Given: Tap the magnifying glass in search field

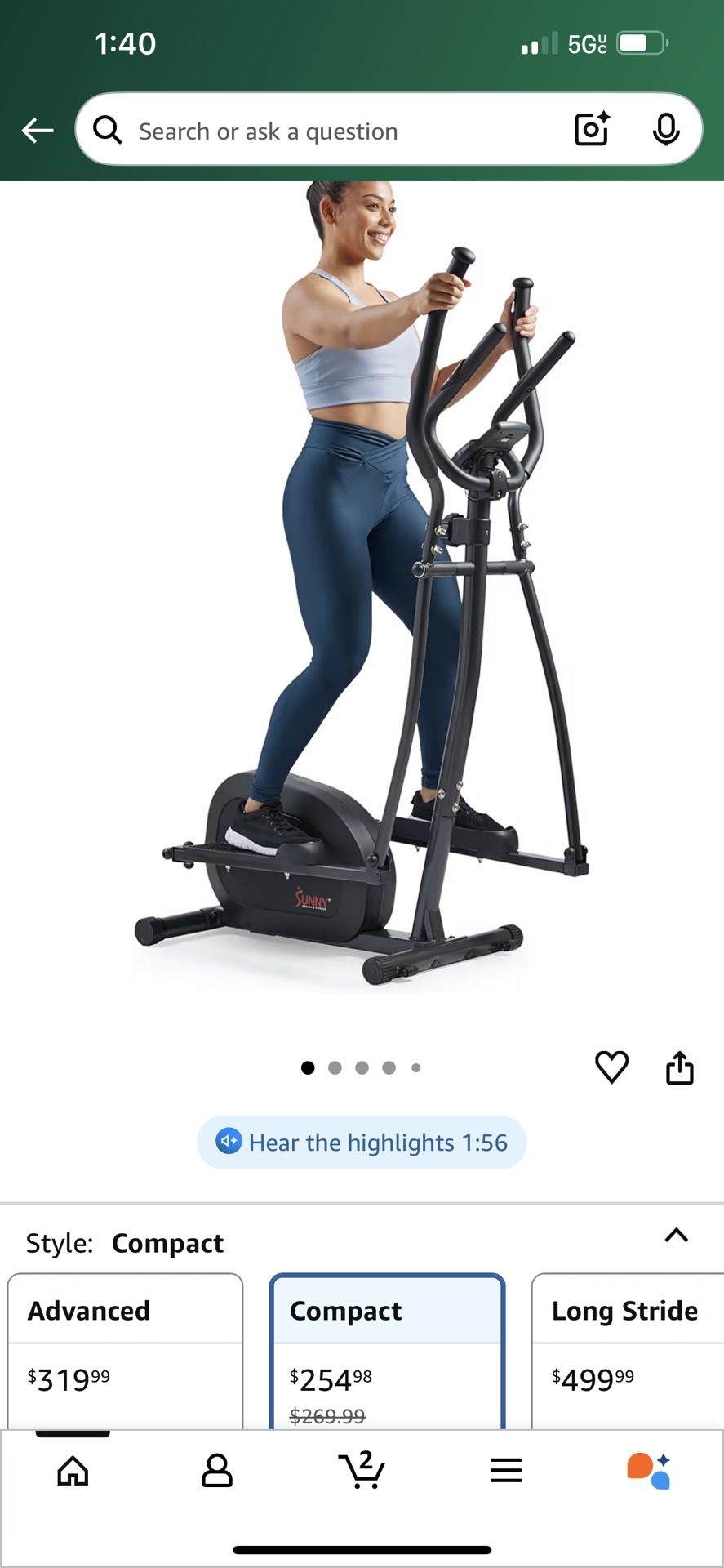Looking at the screenshot, I should click(x=107, y=130).
